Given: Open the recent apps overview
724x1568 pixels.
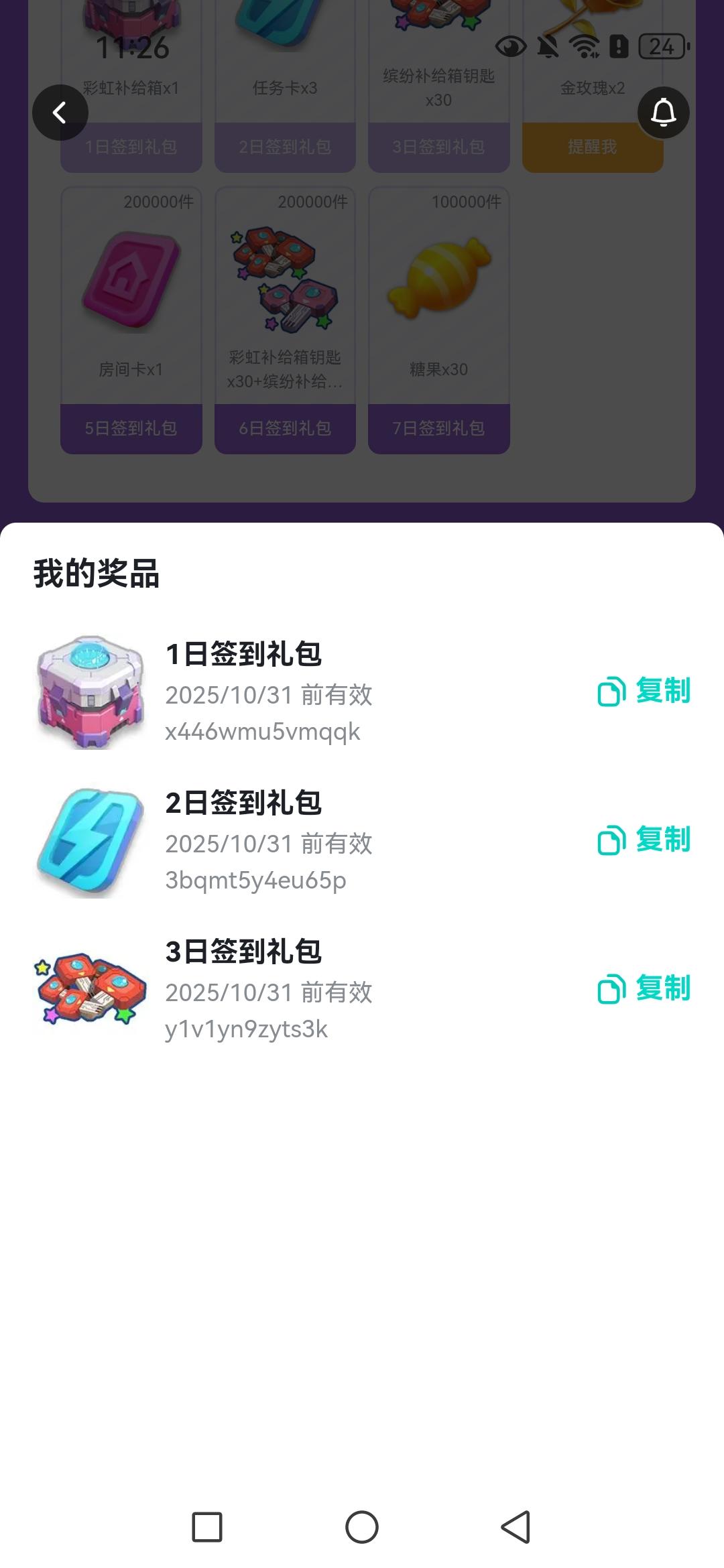Looking at the screenshot, I should click(207, 1527).
